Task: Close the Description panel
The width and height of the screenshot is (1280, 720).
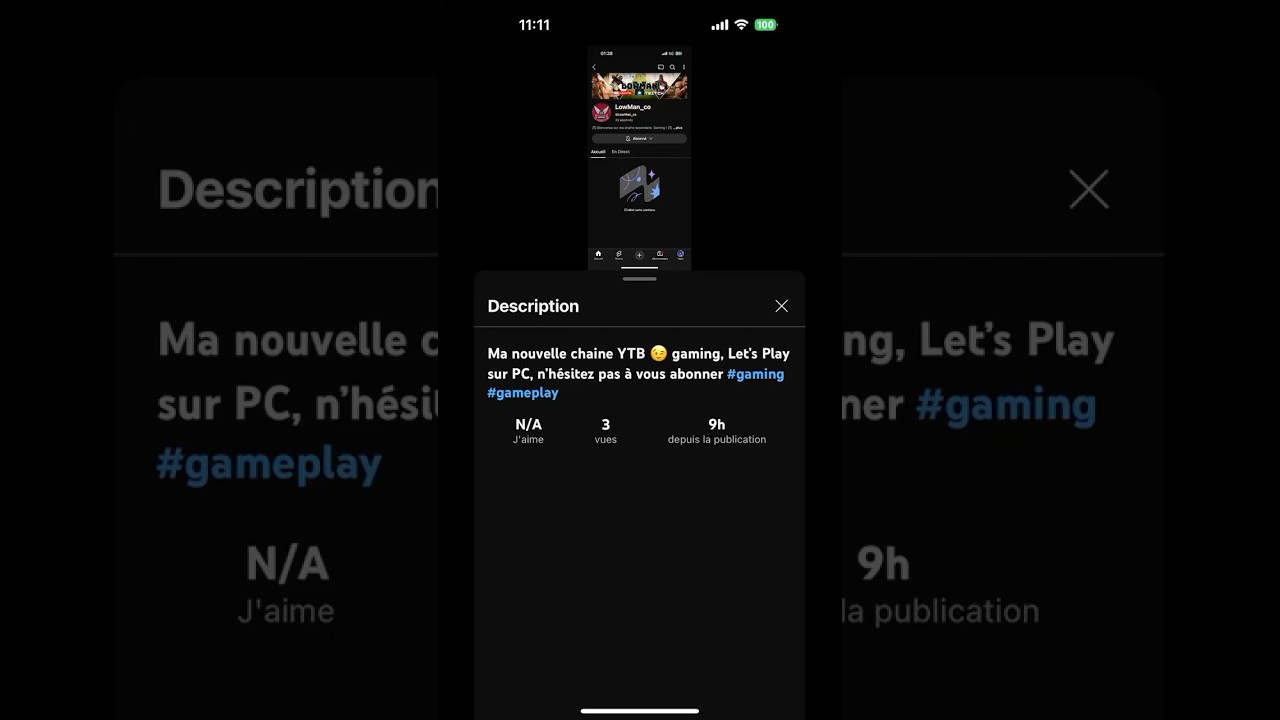Action: tap(781, 306)
